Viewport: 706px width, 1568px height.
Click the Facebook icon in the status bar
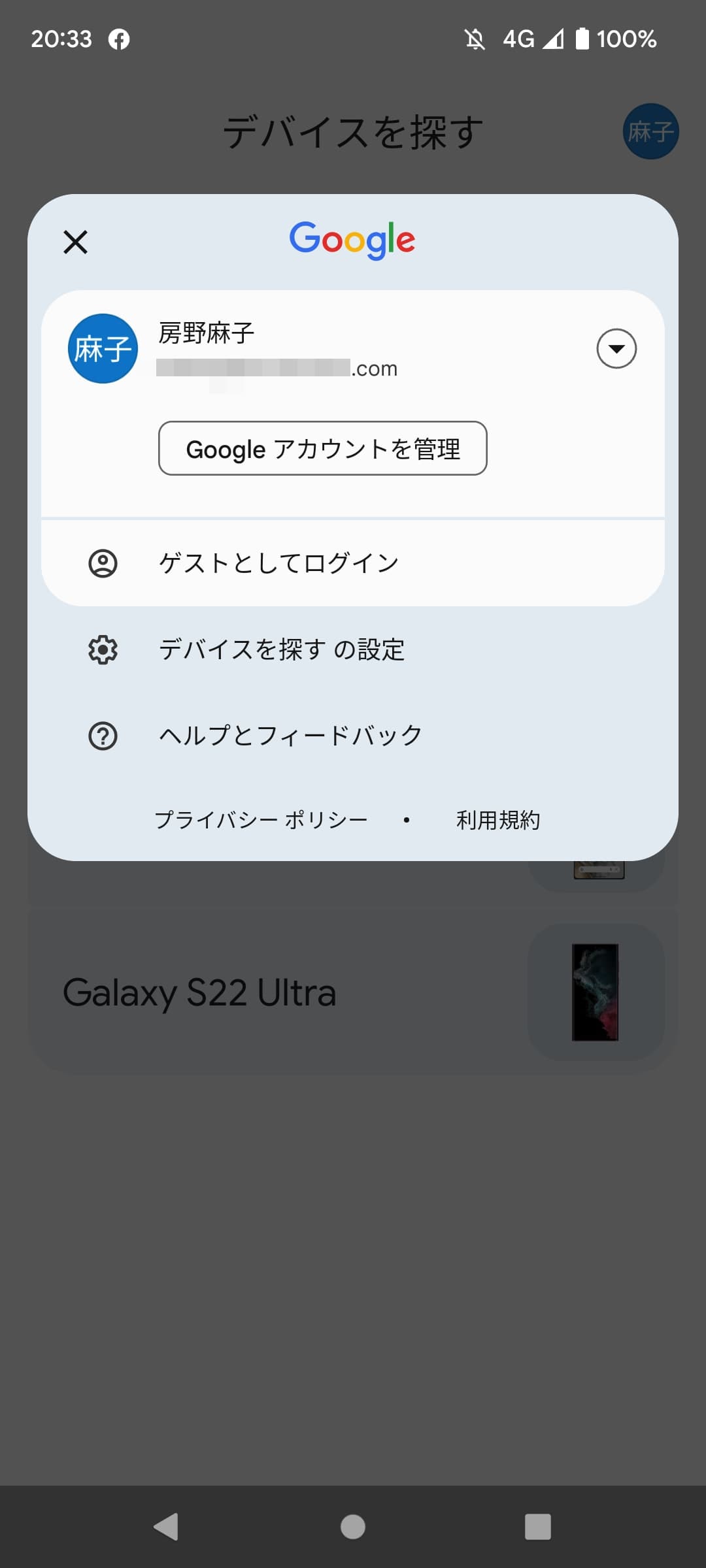click(119, 39)
